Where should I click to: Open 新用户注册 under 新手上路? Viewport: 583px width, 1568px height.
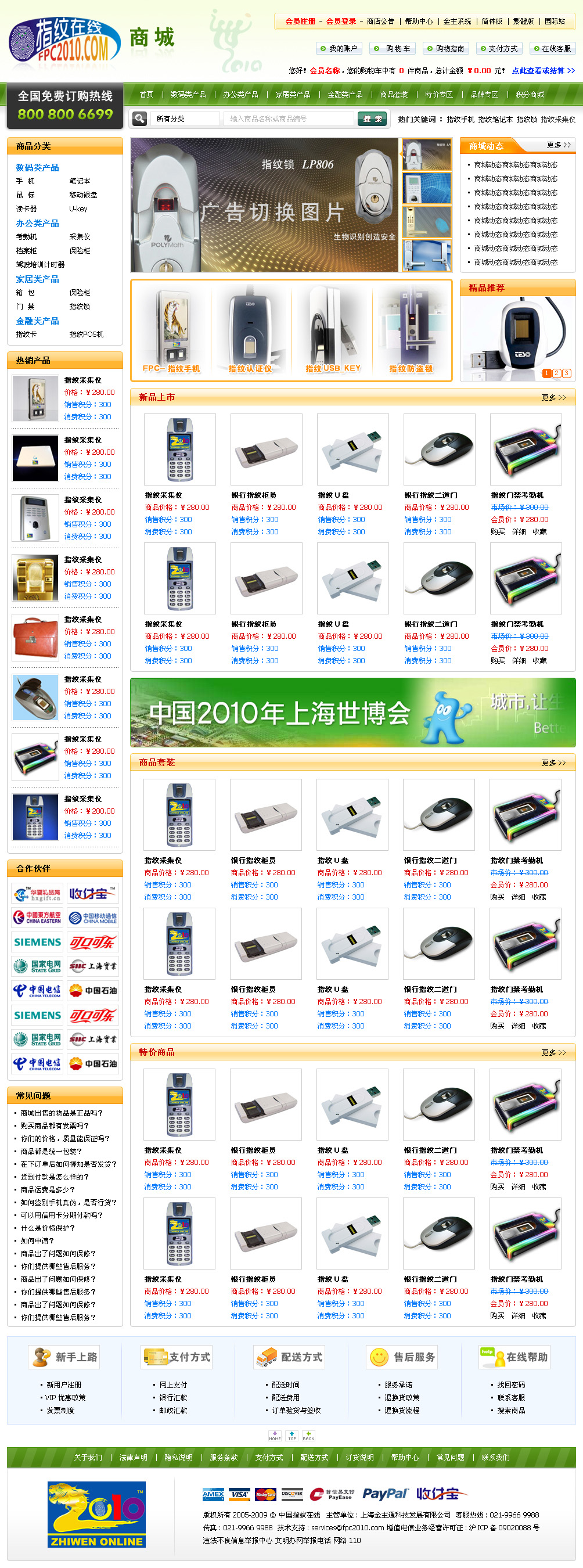[x=64, y=1385]
